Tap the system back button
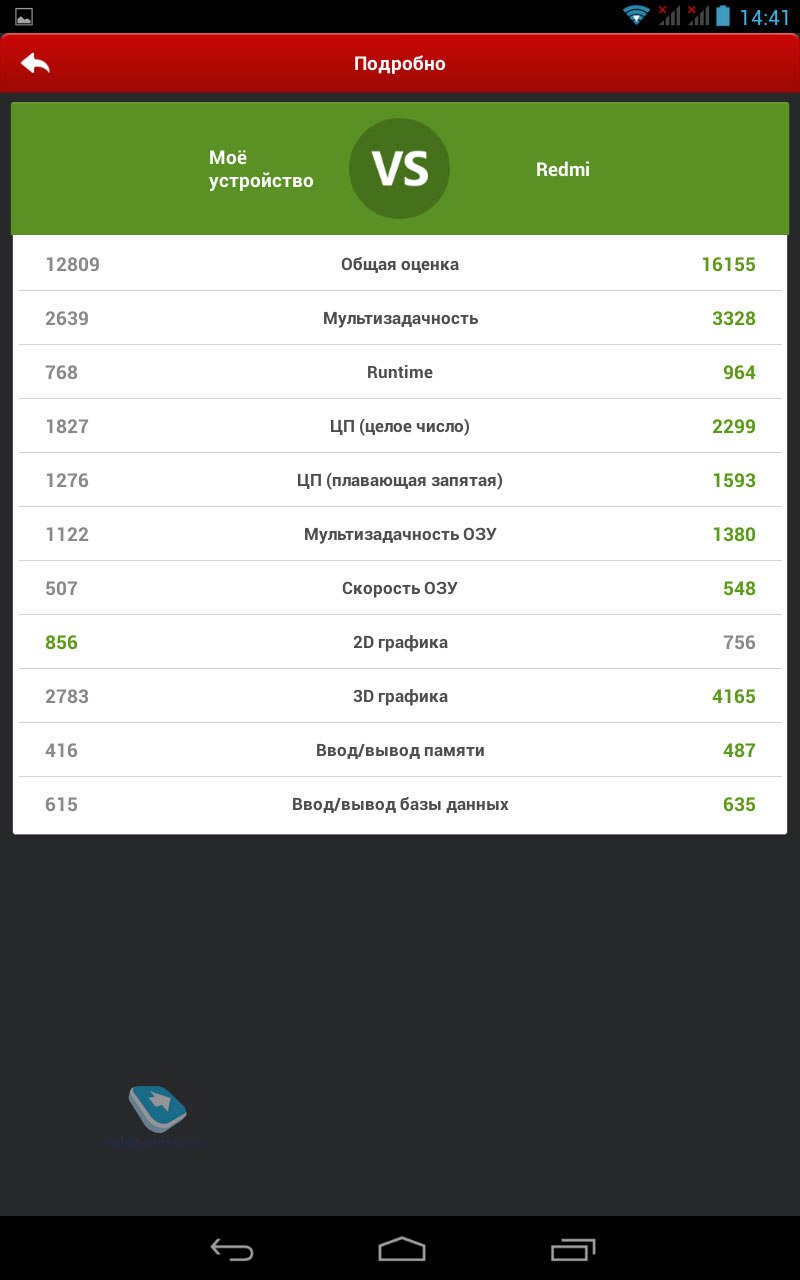 231,1248
